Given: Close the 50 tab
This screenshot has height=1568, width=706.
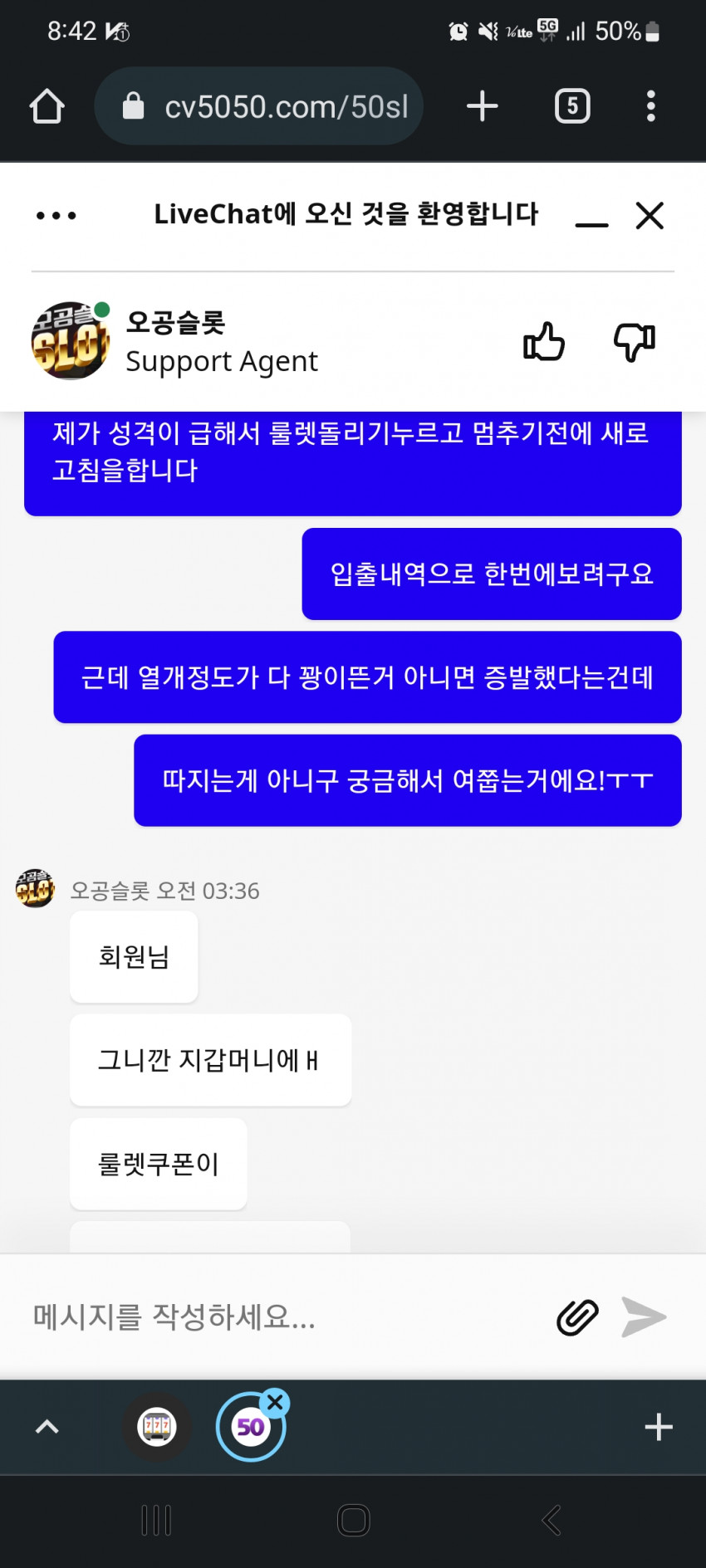Looking at the screenshot, I should pyautogui.click(x=276, y=1403).
